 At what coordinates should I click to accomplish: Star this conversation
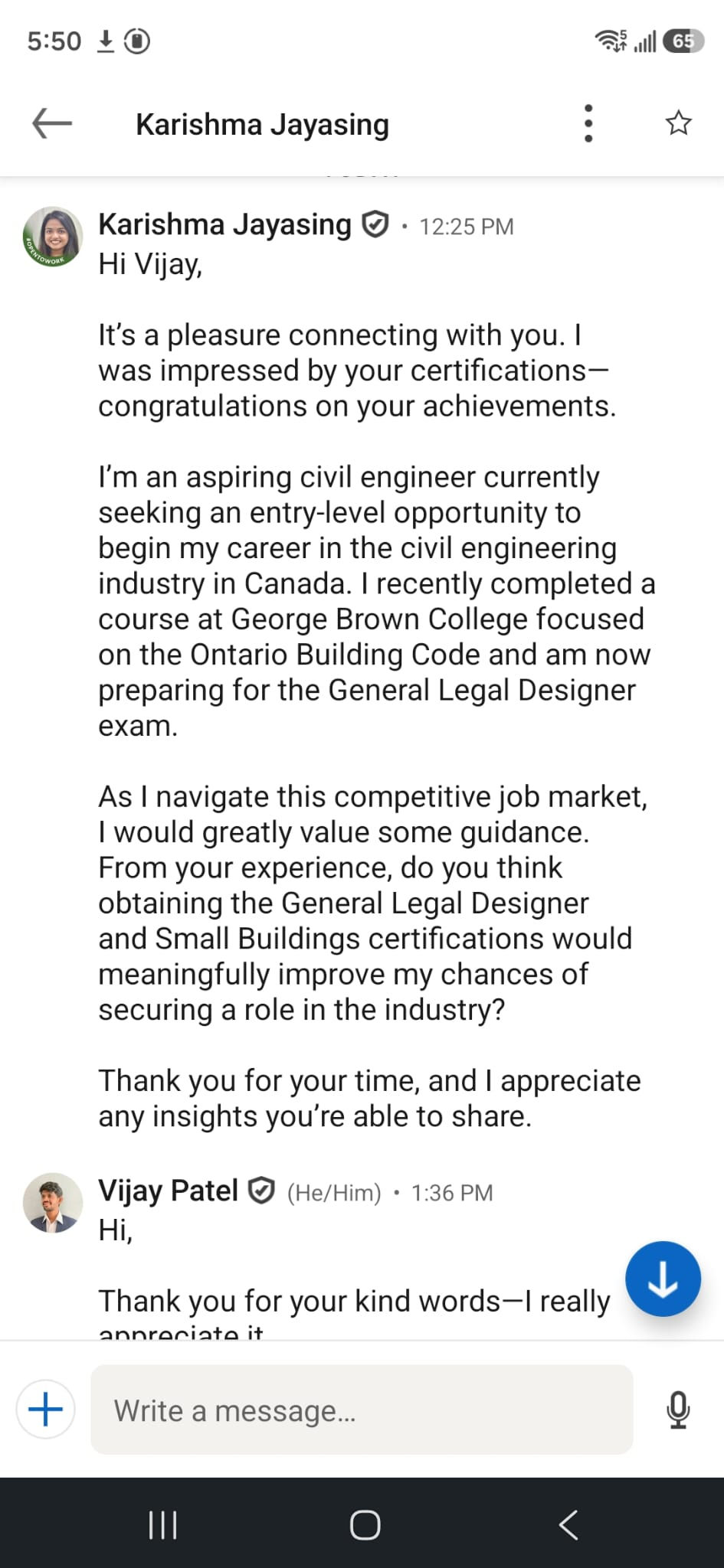[x=678, y=123]
